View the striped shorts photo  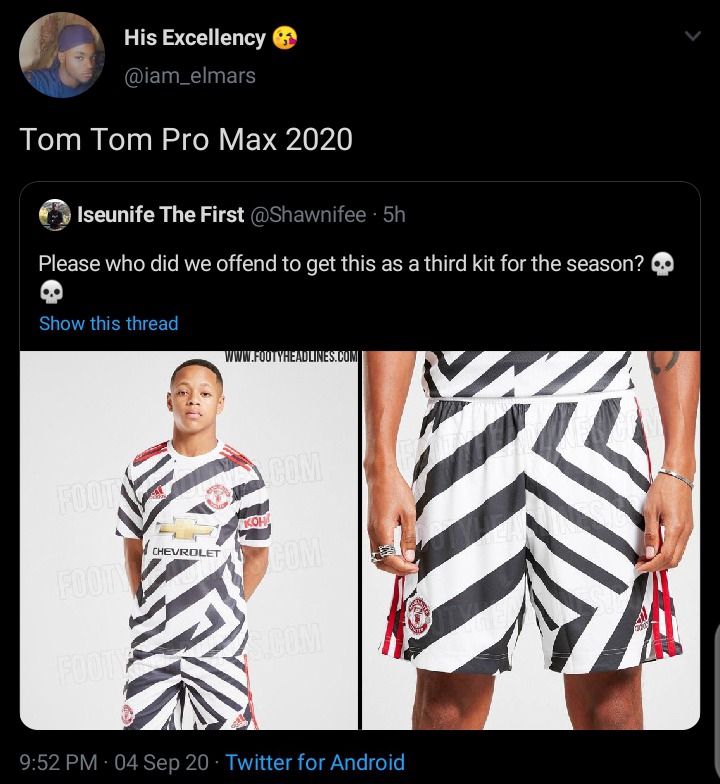point(531,540)
